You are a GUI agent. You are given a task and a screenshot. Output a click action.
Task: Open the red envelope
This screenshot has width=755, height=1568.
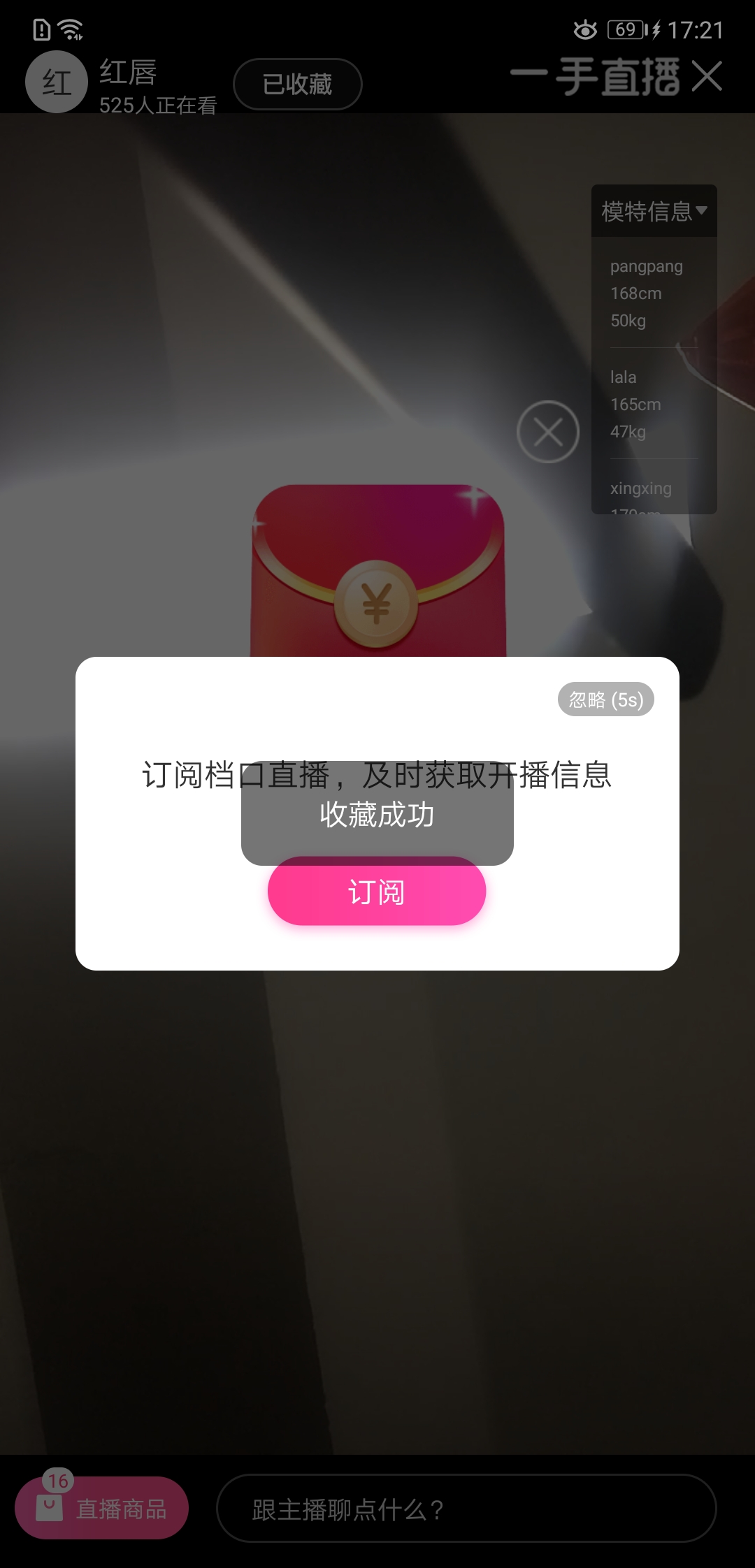click(377, 570)
